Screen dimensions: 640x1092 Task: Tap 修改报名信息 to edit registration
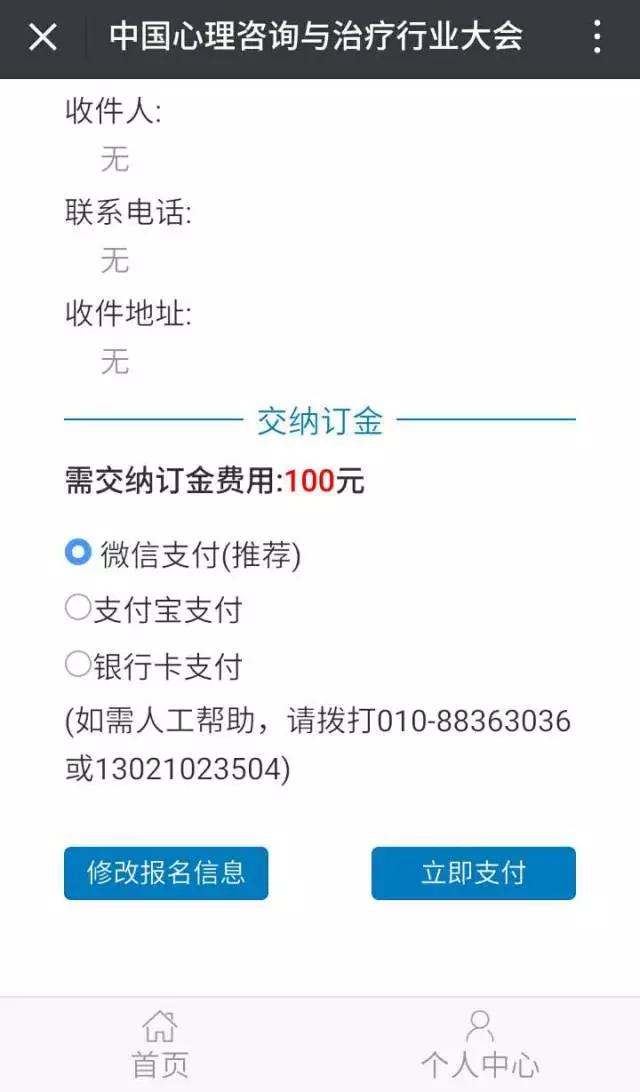(166, 873)
